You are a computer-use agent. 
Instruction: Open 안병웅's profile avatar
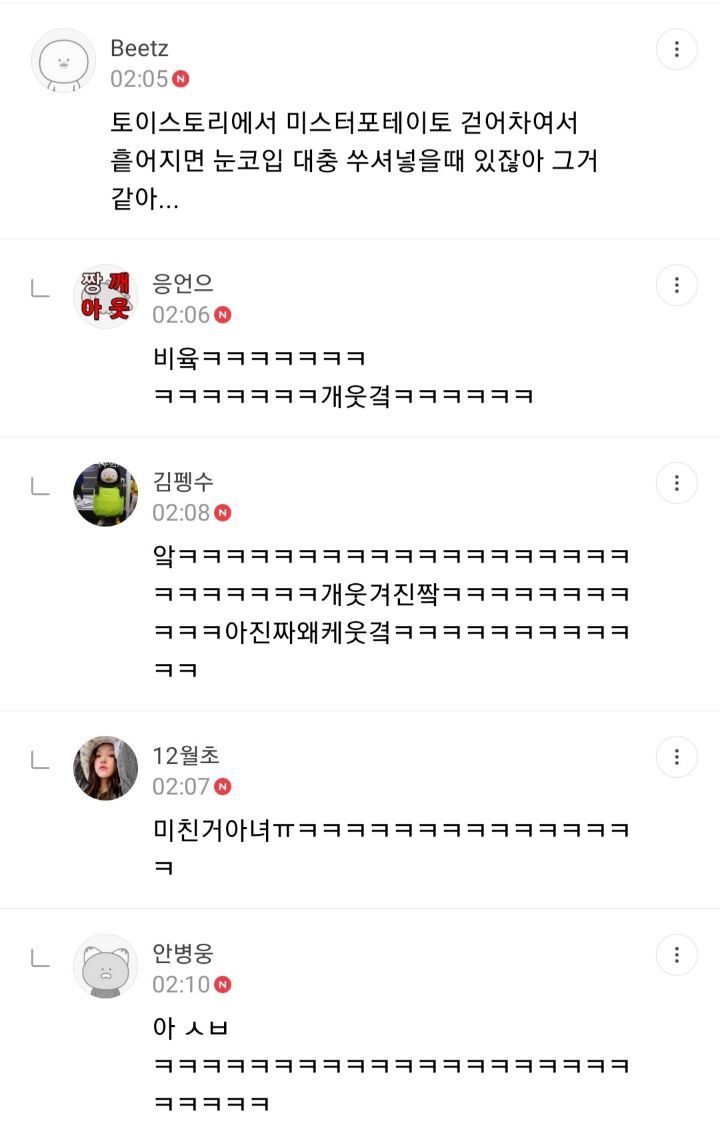[105, 966]
